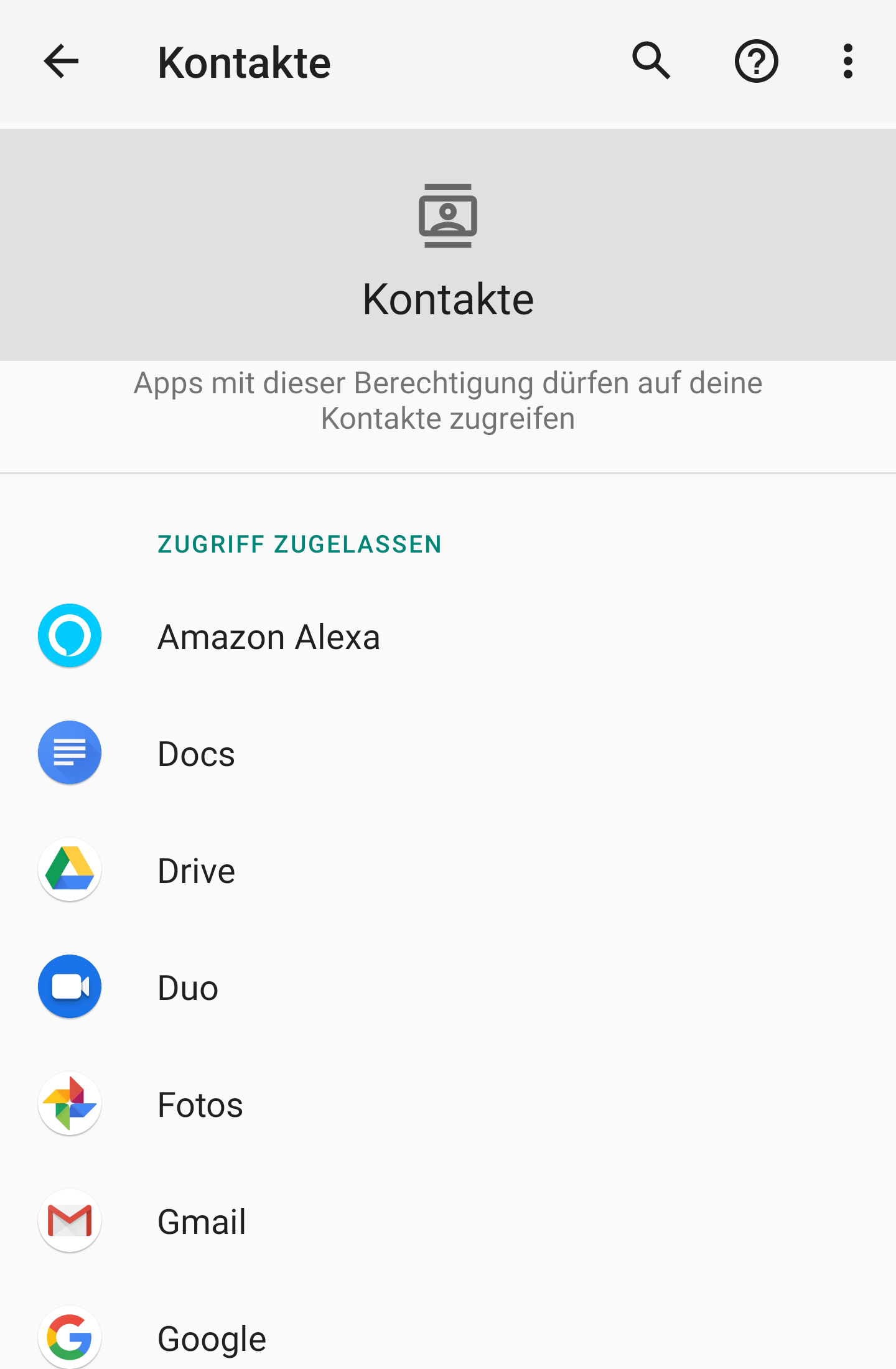Select the Amazon Alexa app icon
The height and width of the screenshot is (1369, 896).
[x=69, y=635]
